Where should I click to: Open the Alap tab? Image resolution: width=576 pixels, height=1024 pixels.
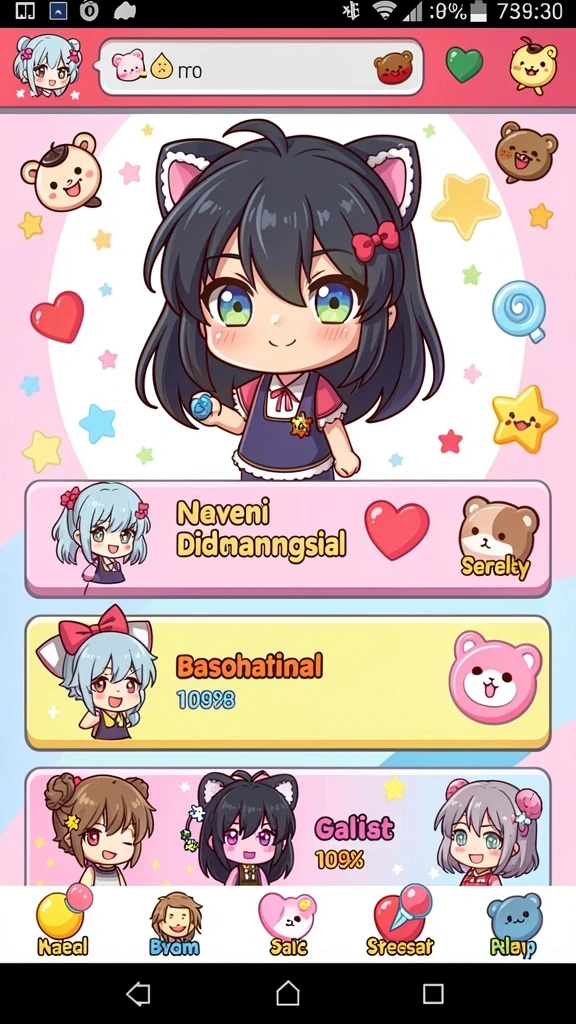tap(514, 925)
